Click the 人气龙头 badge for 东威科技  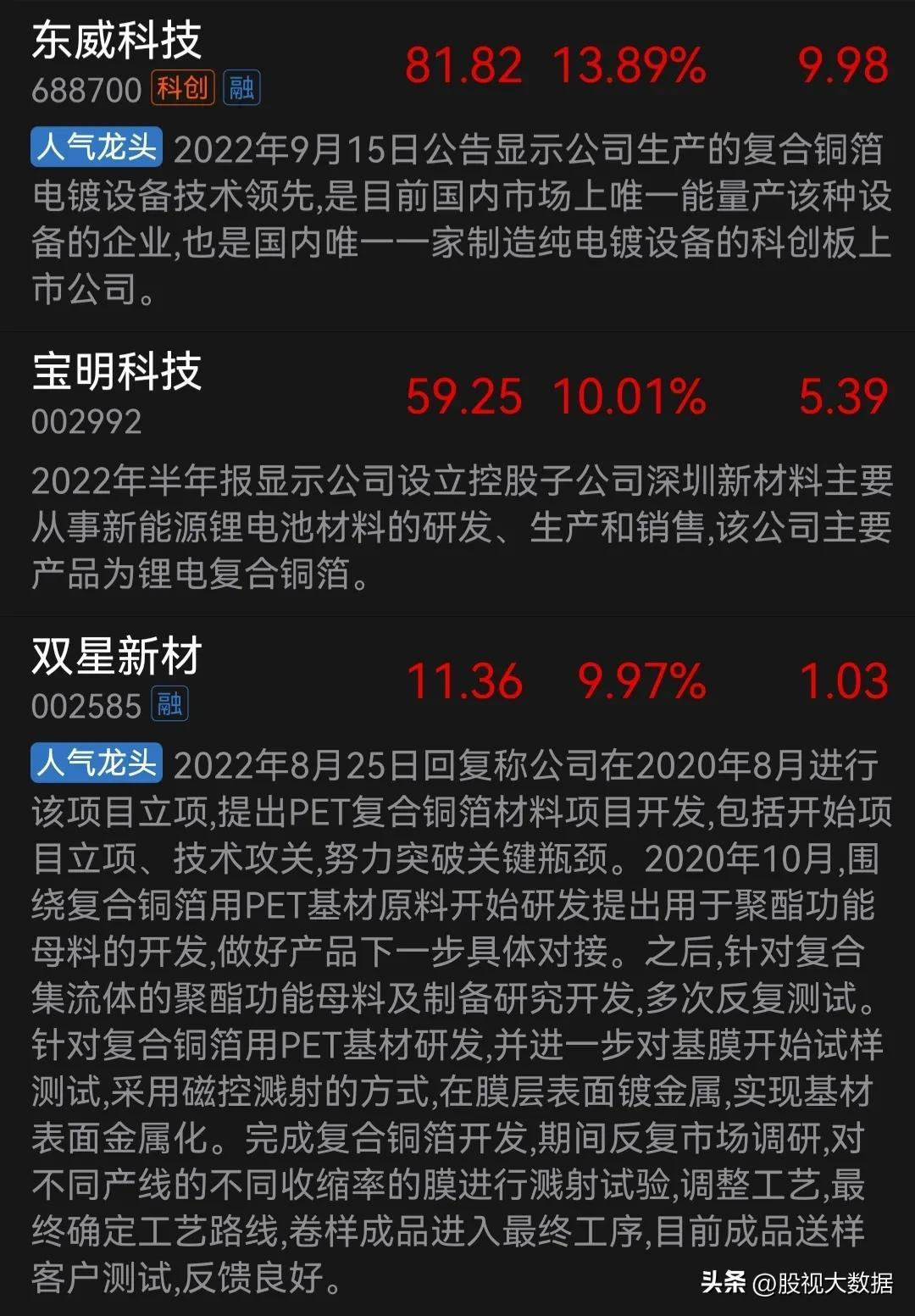94,148
